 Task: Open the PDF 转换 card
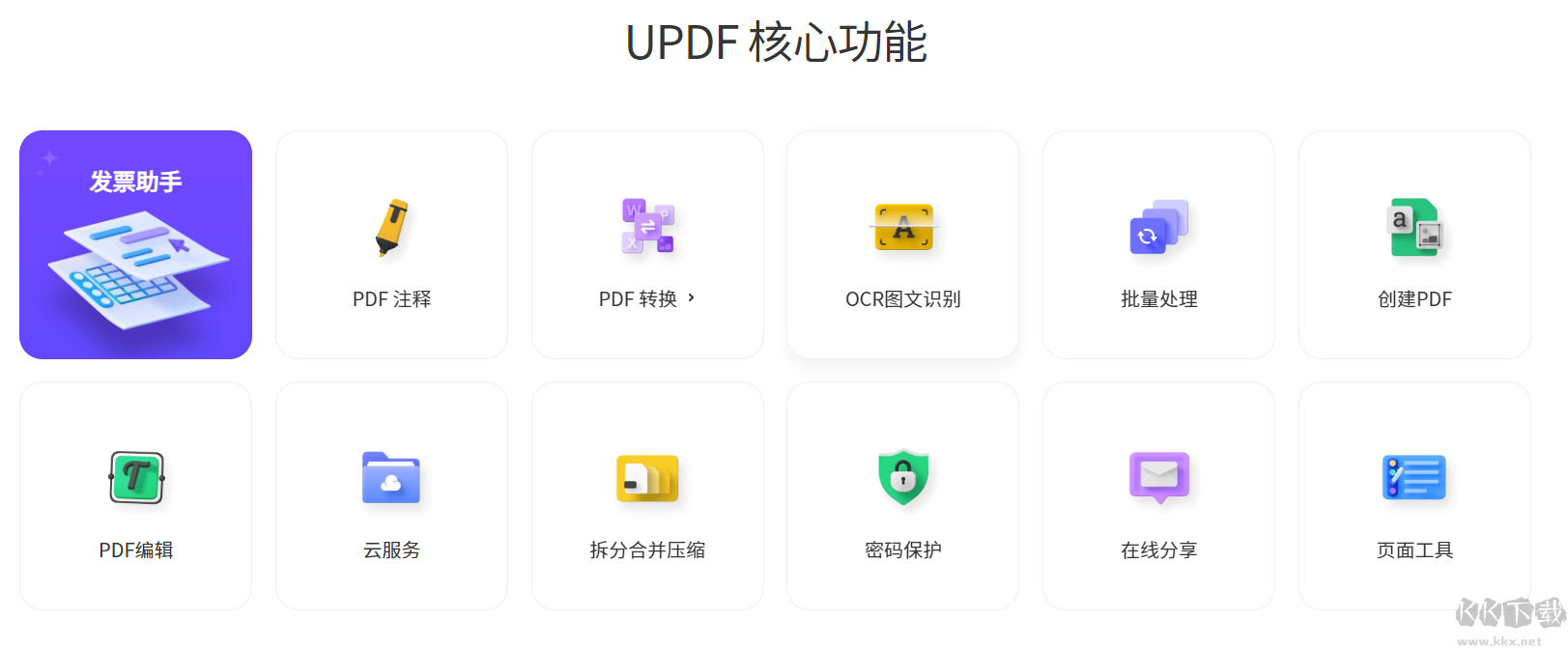647,245
